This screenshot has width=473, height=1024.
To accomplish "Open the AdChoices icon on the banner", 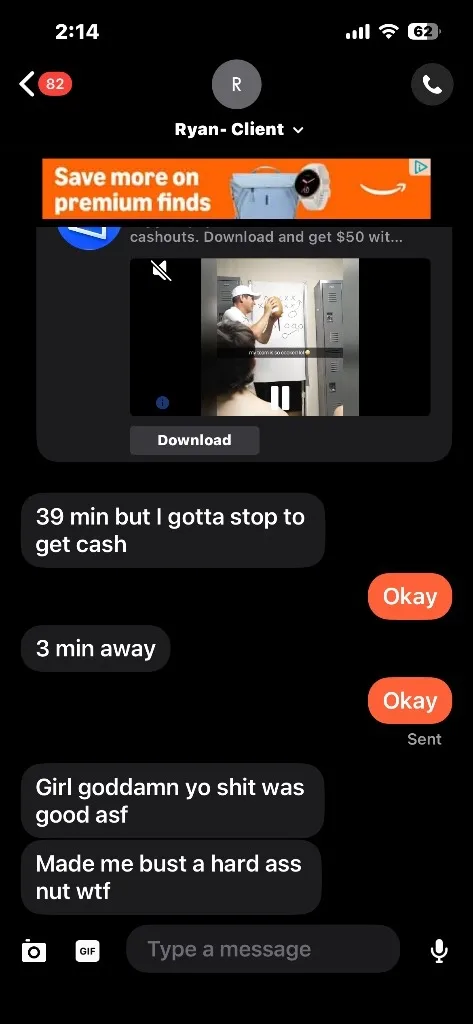I will pos(423,167).
